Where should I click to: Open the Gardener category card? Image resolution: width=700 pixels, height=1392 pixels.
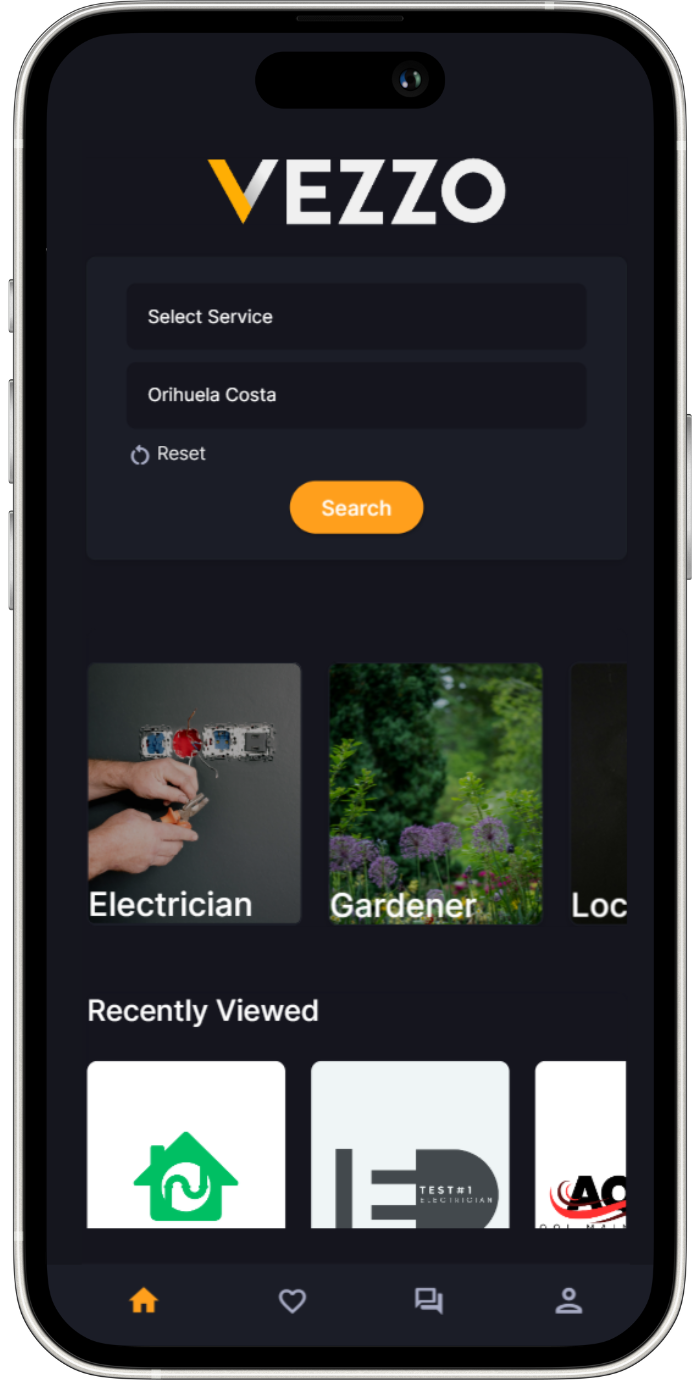tap(436, 793)
